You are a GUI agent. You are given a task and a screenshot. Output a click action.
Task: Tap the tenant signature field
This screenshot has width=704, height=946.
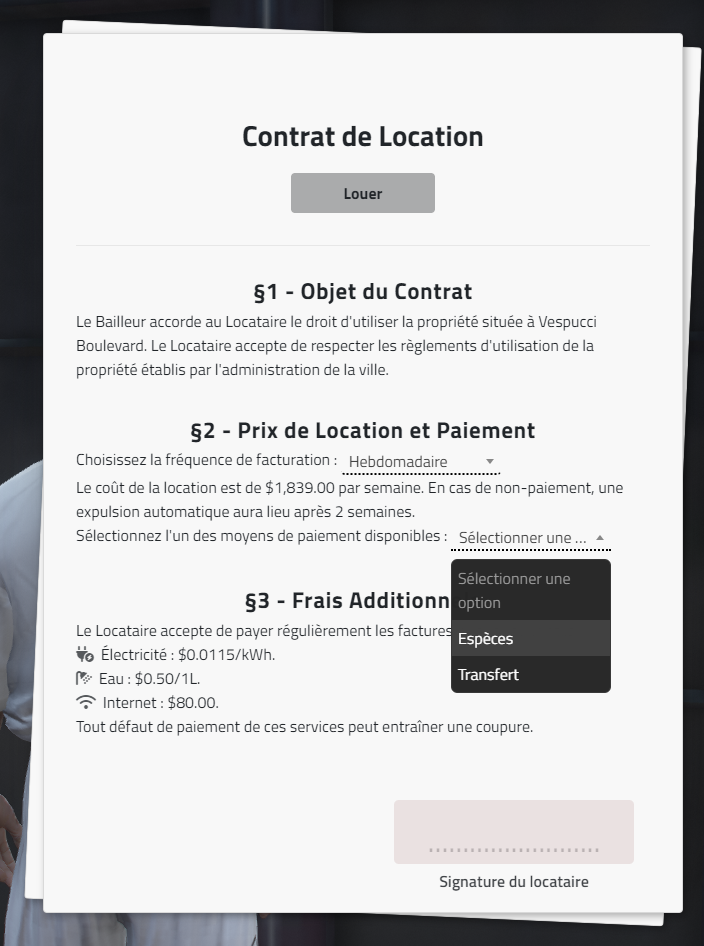pyautogui.click(x=513, y=831)
